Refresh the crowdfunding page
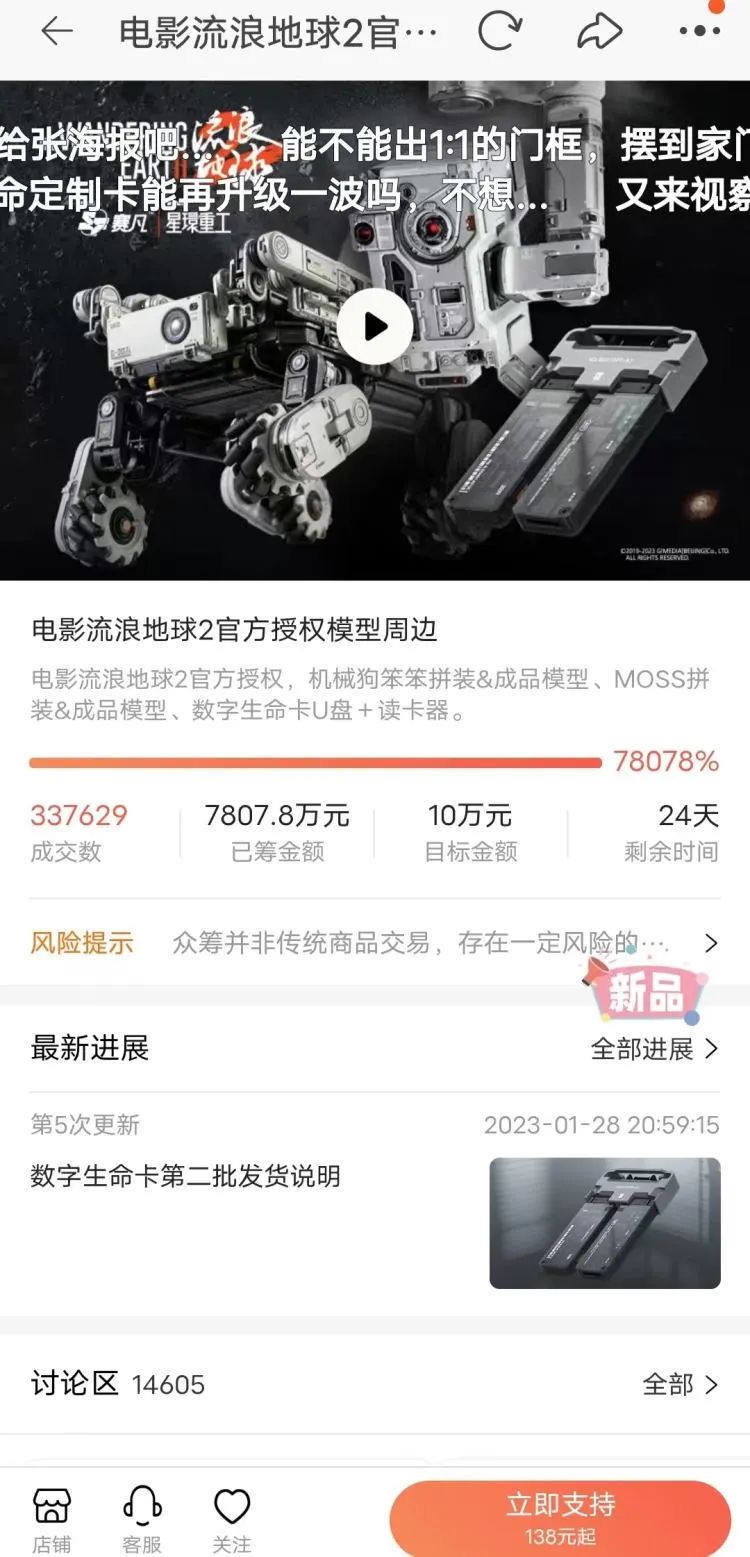750x1557 pixels. click(499, 32)
